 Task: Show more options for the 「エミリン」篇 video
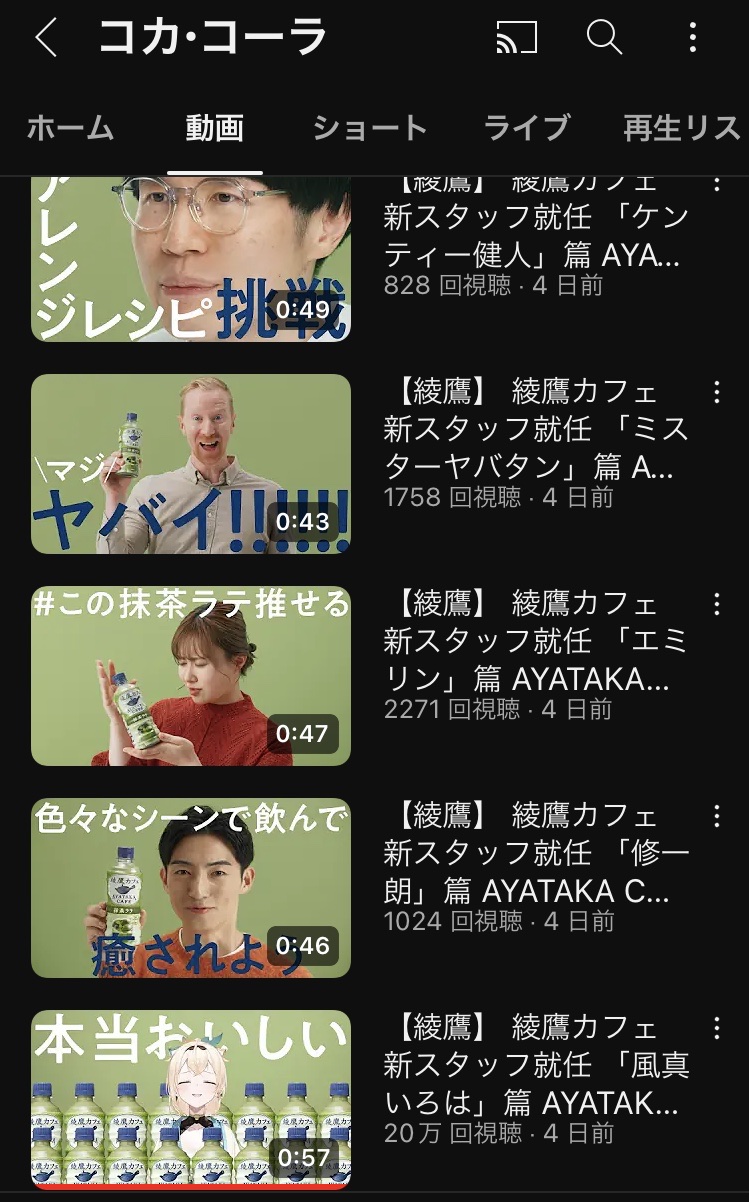(x=717, y=604)
